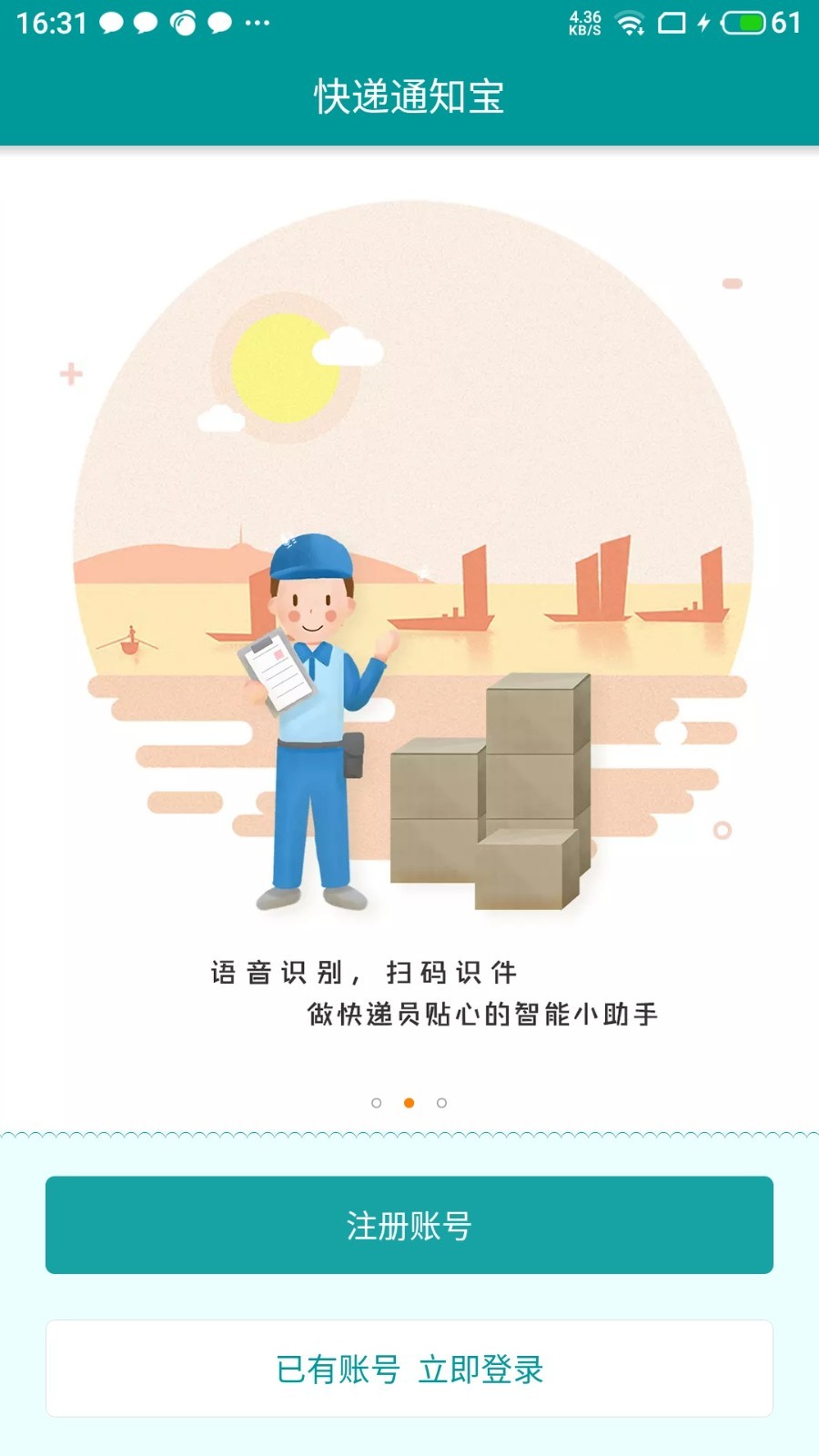Viewport: 819px width, 1456px height.
Task: Select the first carousel indicator dot
Action: point(377,1102)
